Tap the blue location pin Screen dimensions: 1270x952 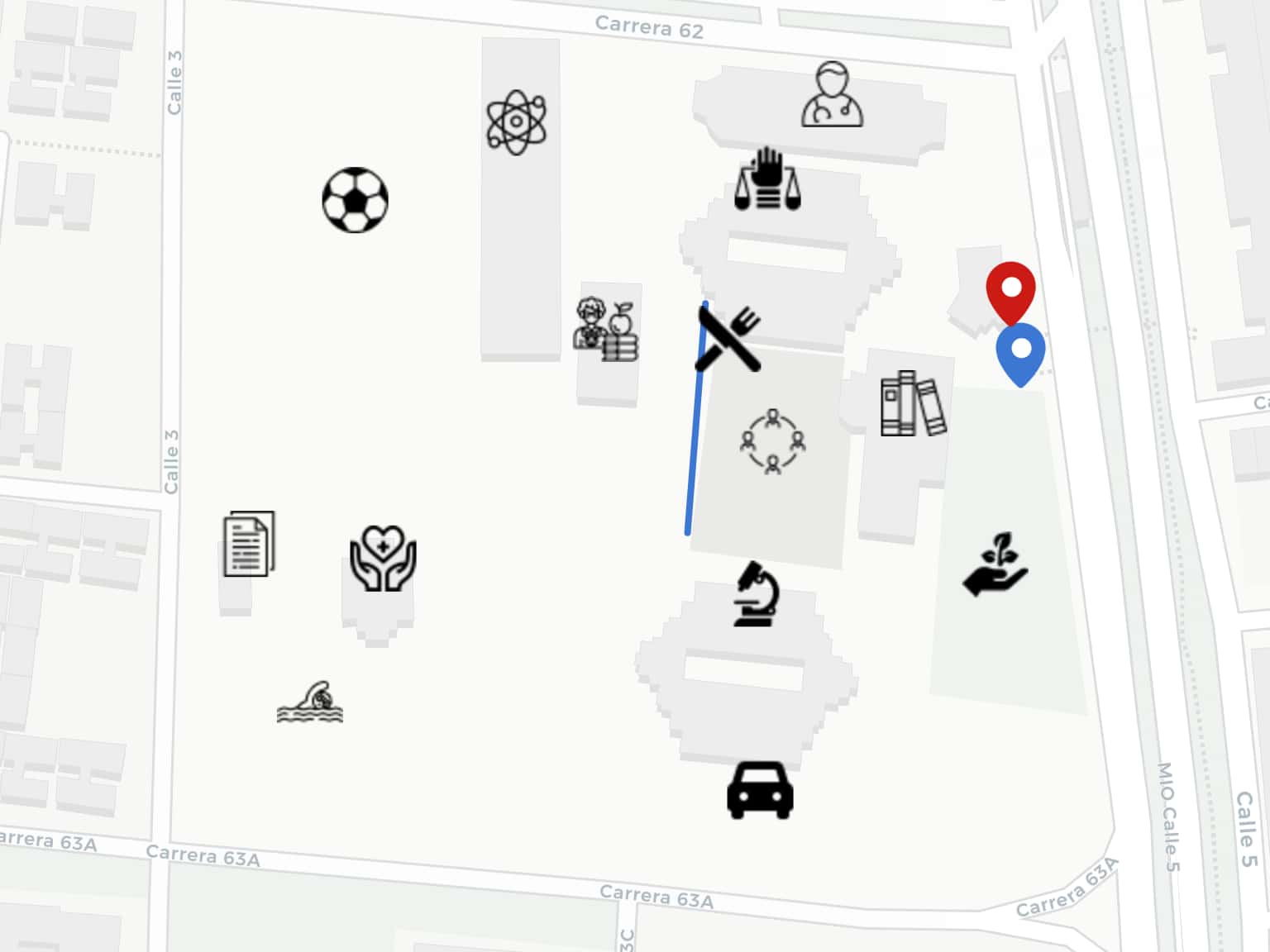pos(1020,350)
